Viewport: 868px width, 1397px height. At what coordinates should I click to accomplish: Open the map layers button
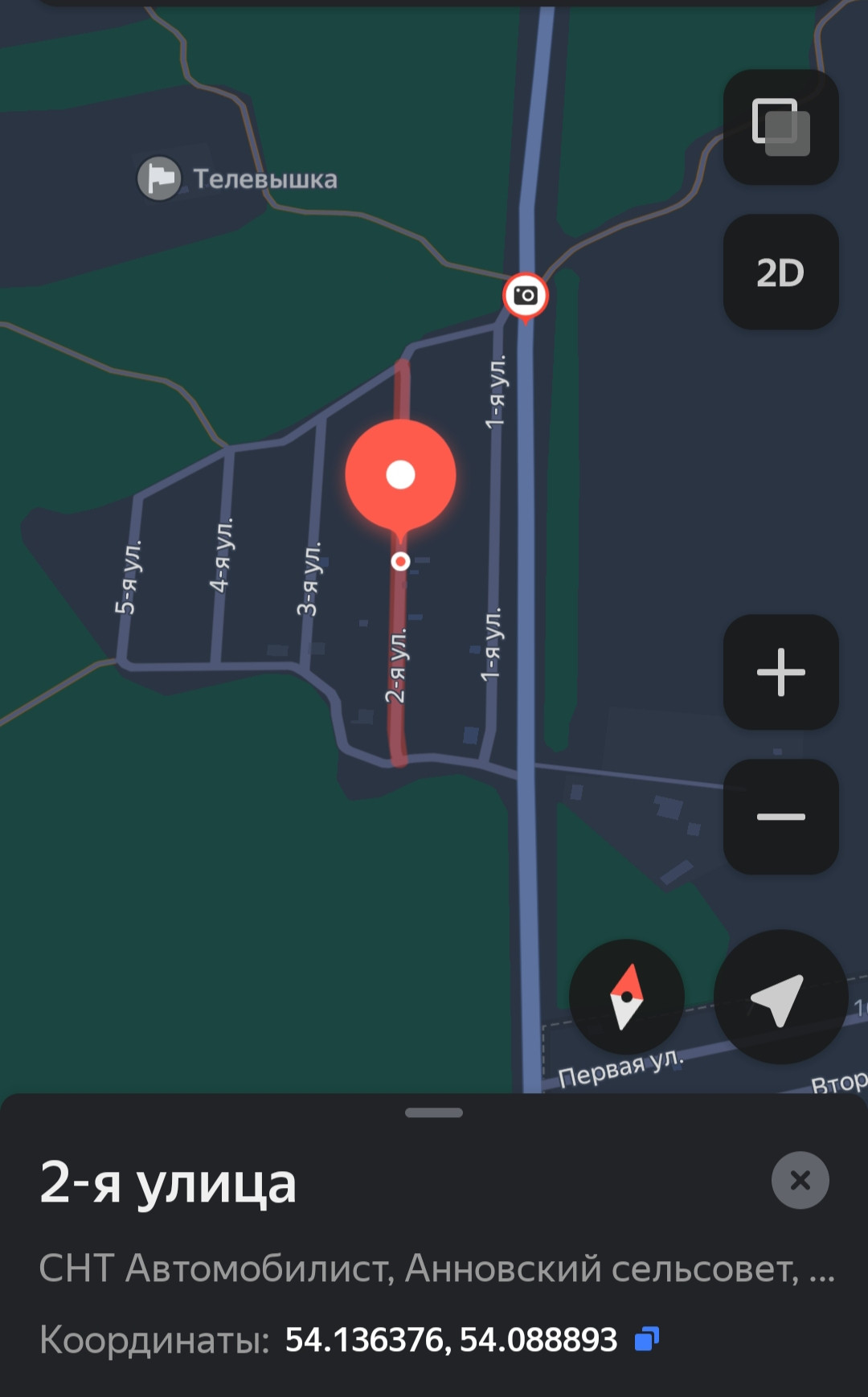pos(780,127)
